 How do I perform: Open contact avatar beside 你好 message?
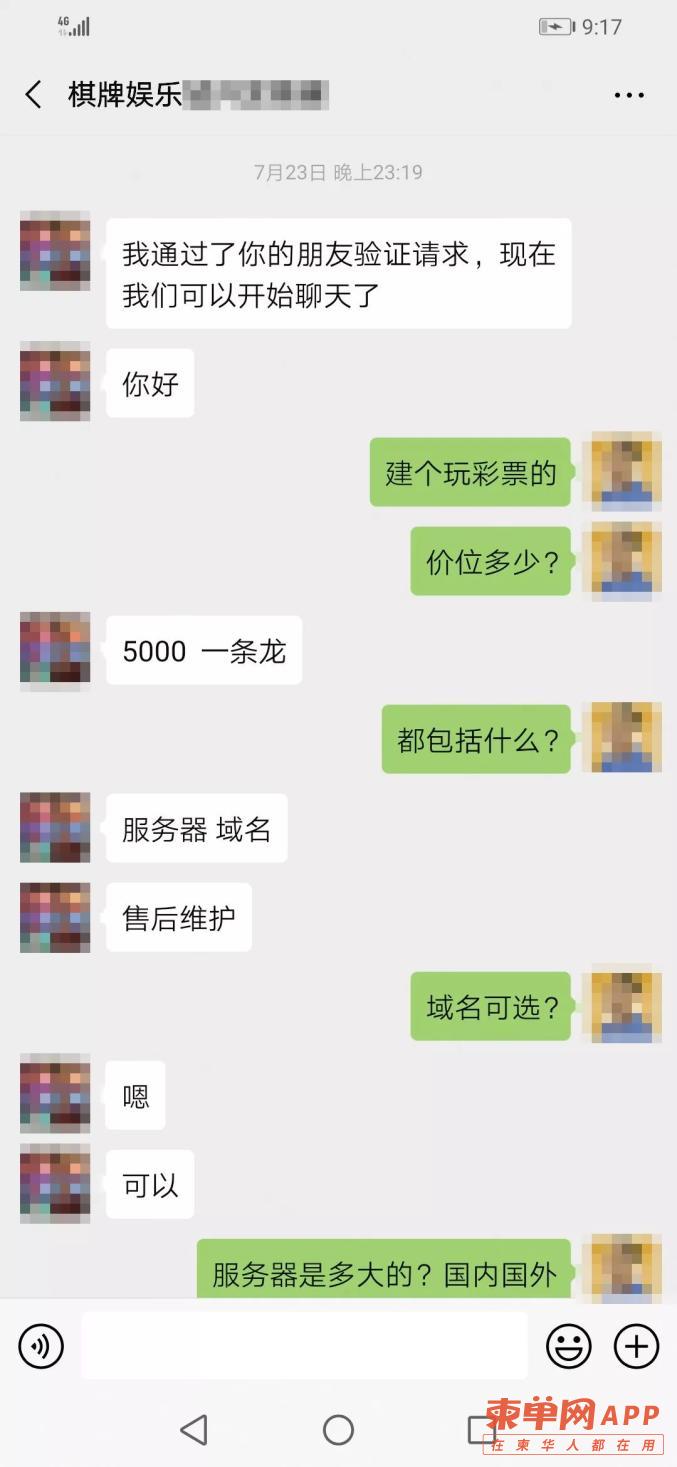point(55,382)
